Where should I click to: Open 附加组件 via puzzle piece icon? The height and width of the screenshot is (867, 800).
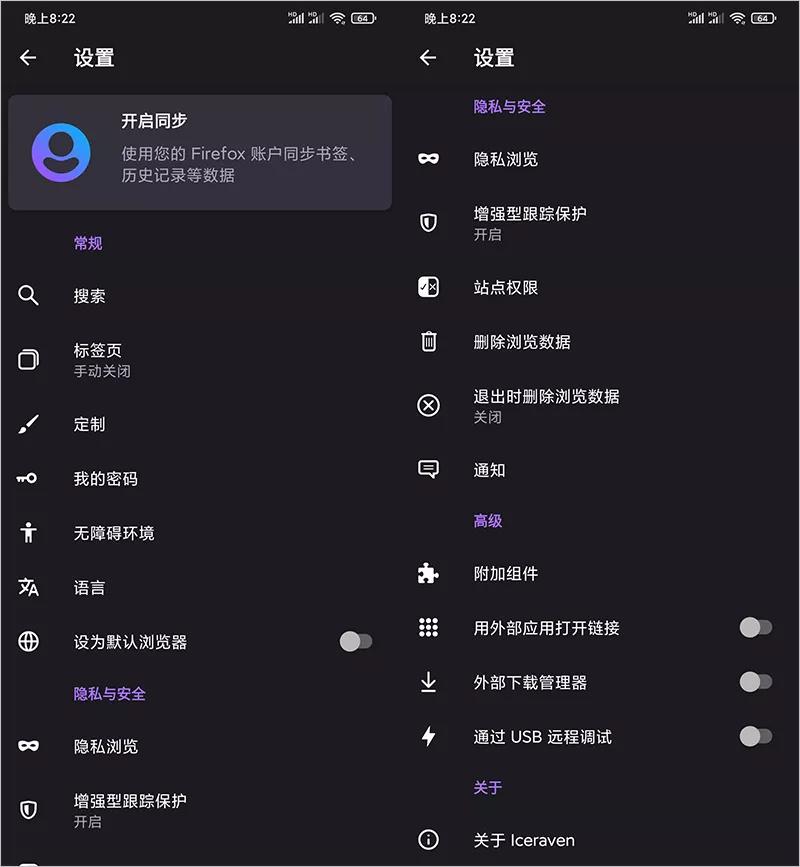pyautogui.click(x=428, y=573)
